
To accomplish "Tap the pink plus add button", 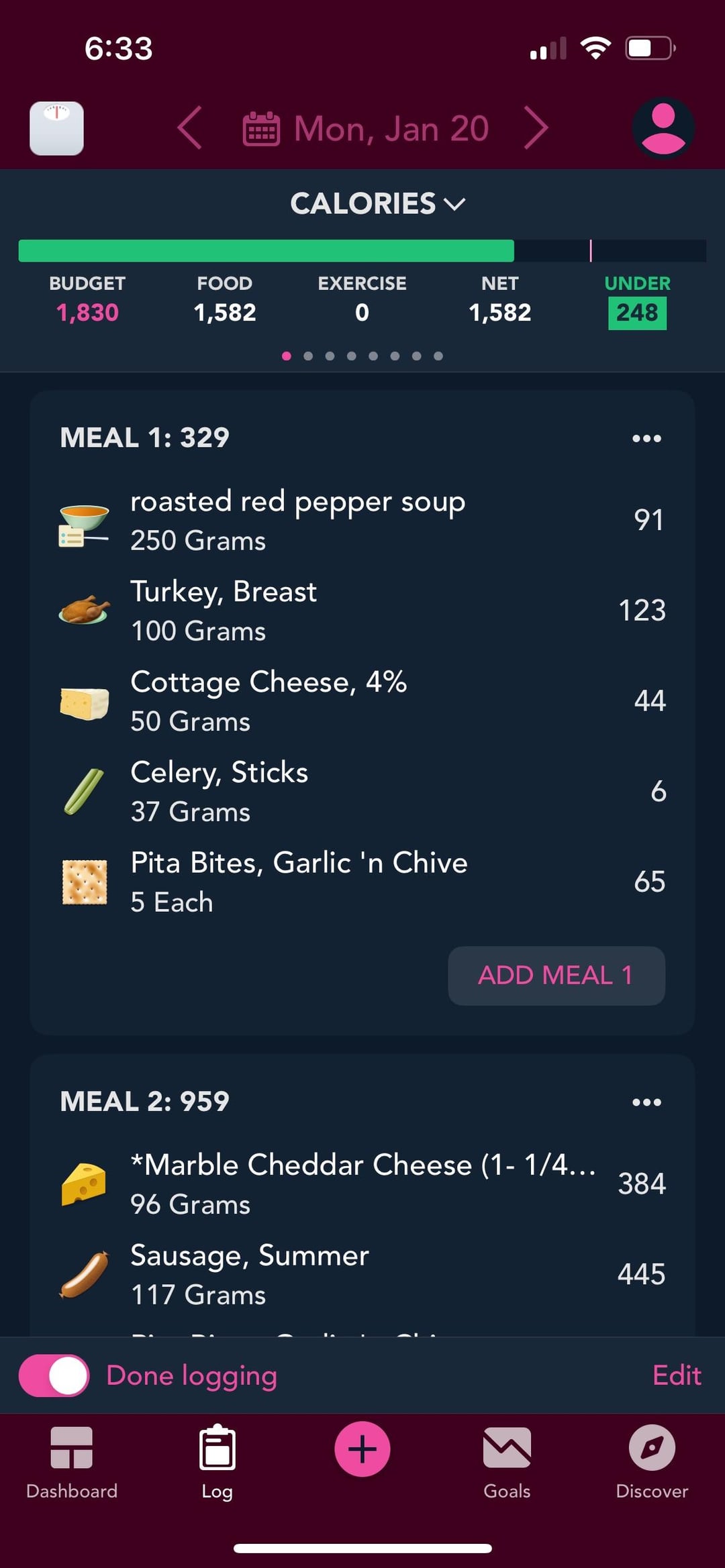I will pos(362,1449).
